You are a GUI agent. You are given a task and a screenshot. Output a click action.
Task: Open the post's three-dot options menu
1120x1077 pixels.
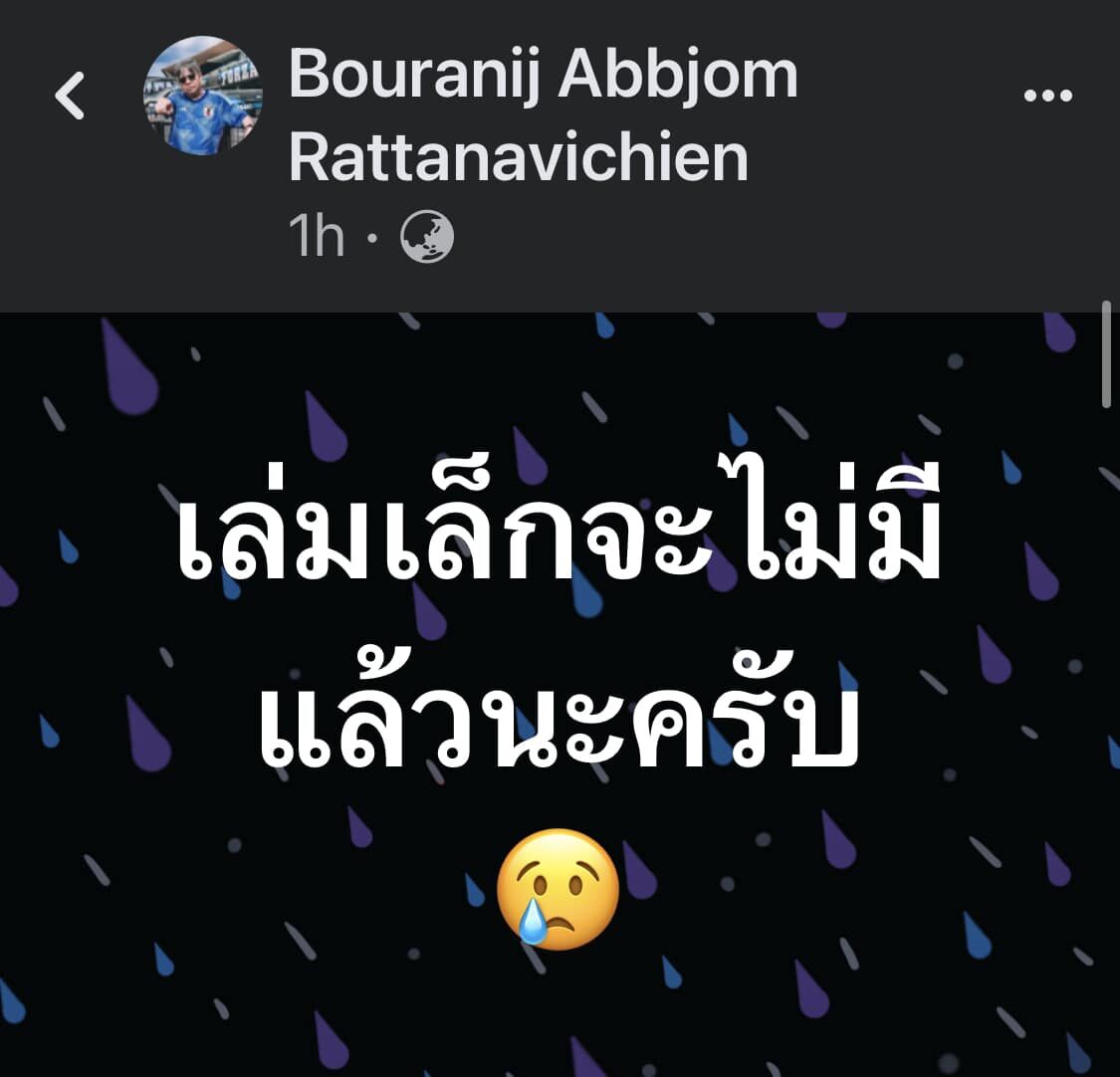coord(1047,97)
